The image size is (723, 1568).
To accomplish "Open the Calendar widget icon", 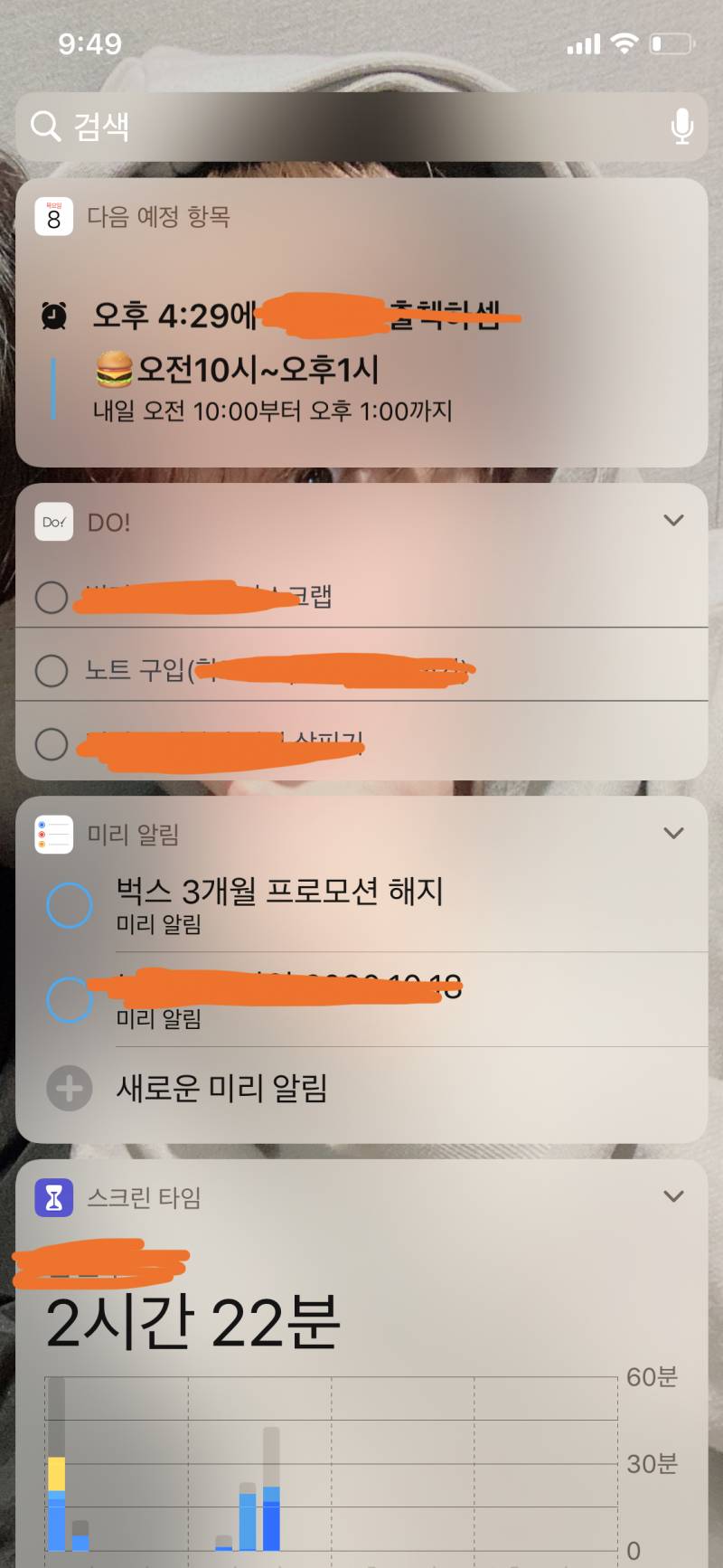I will [x=54, y=217].
